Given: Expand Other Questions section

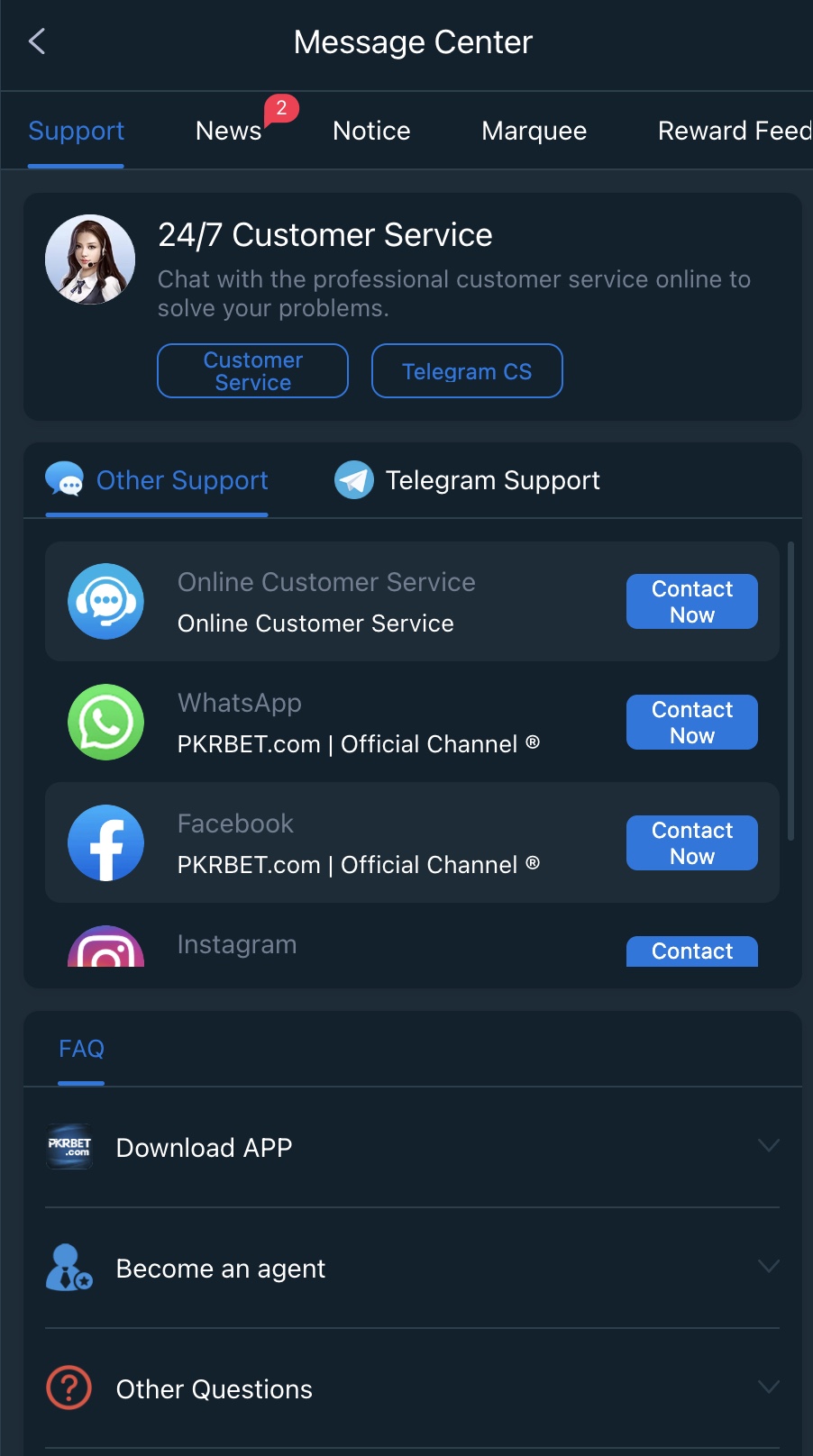Looking at the screenshot, I should click(x=412, y=1389).
